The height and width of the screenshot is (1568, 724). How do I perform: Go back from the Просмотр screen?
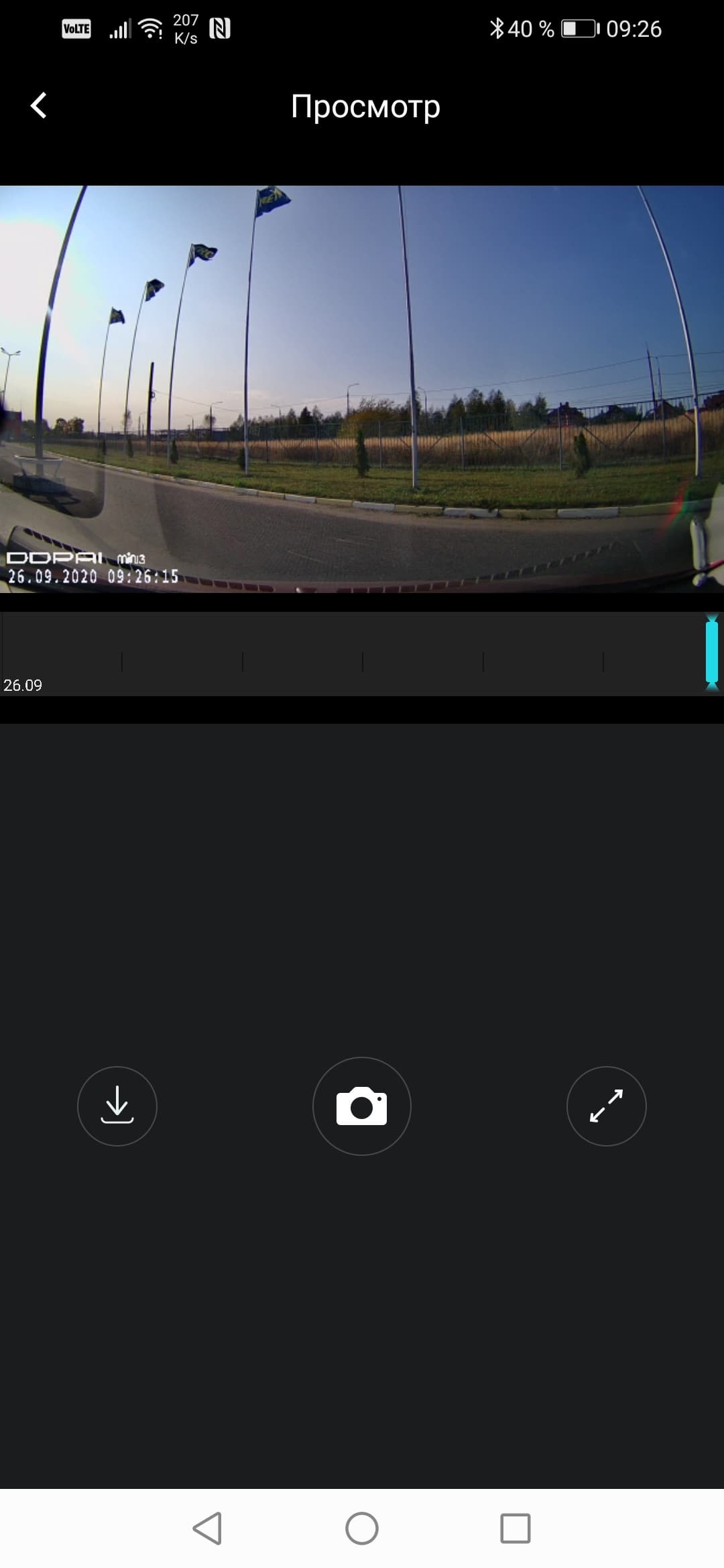tap(39, 105)
